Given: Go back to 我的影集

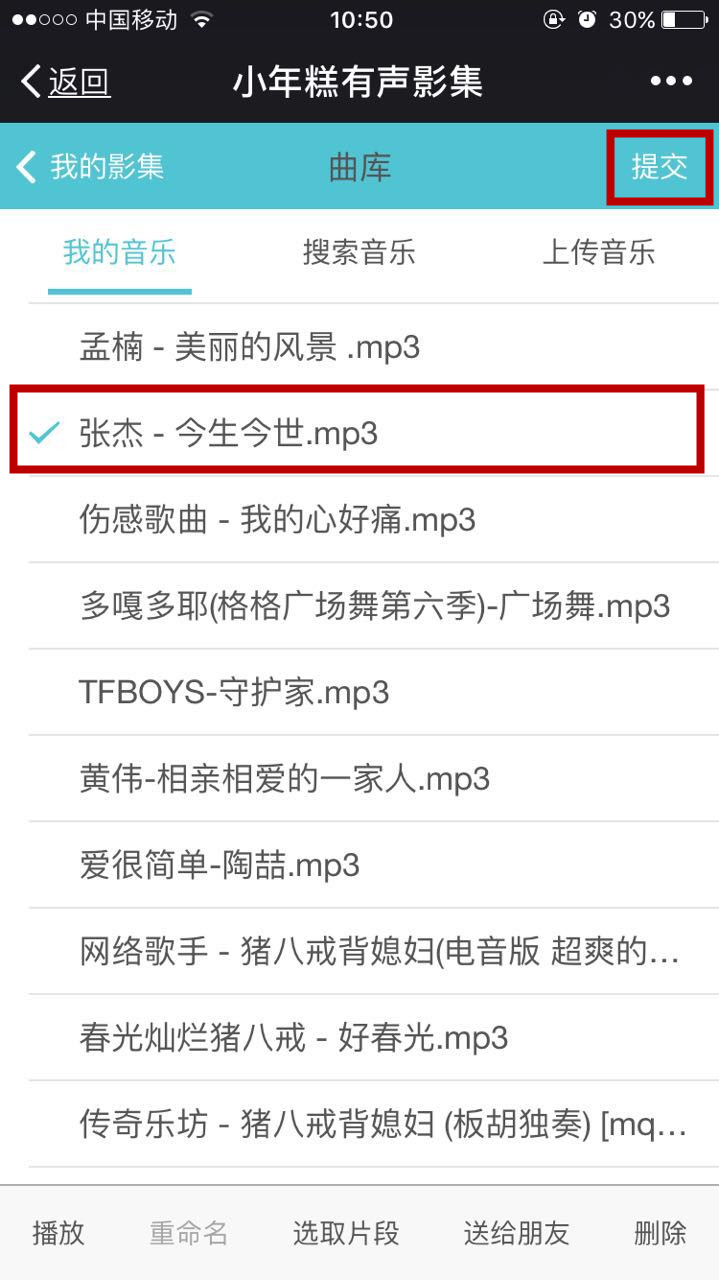Looking at the screenshot, I should click(x=90, y=166).
